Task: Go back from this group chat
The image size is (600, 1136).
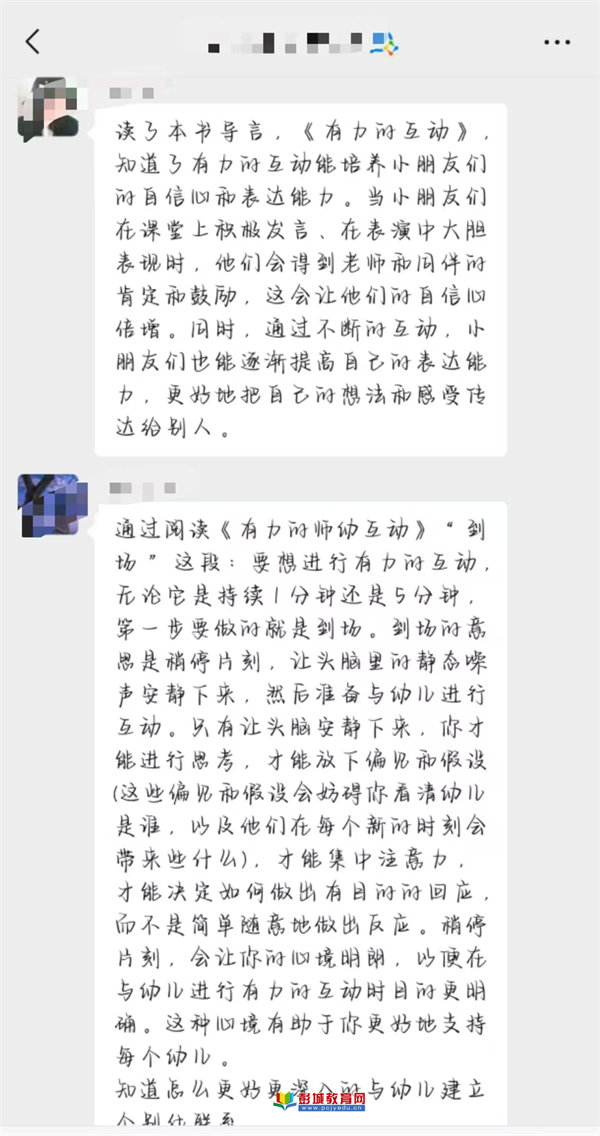Action: tap(33, 41)
